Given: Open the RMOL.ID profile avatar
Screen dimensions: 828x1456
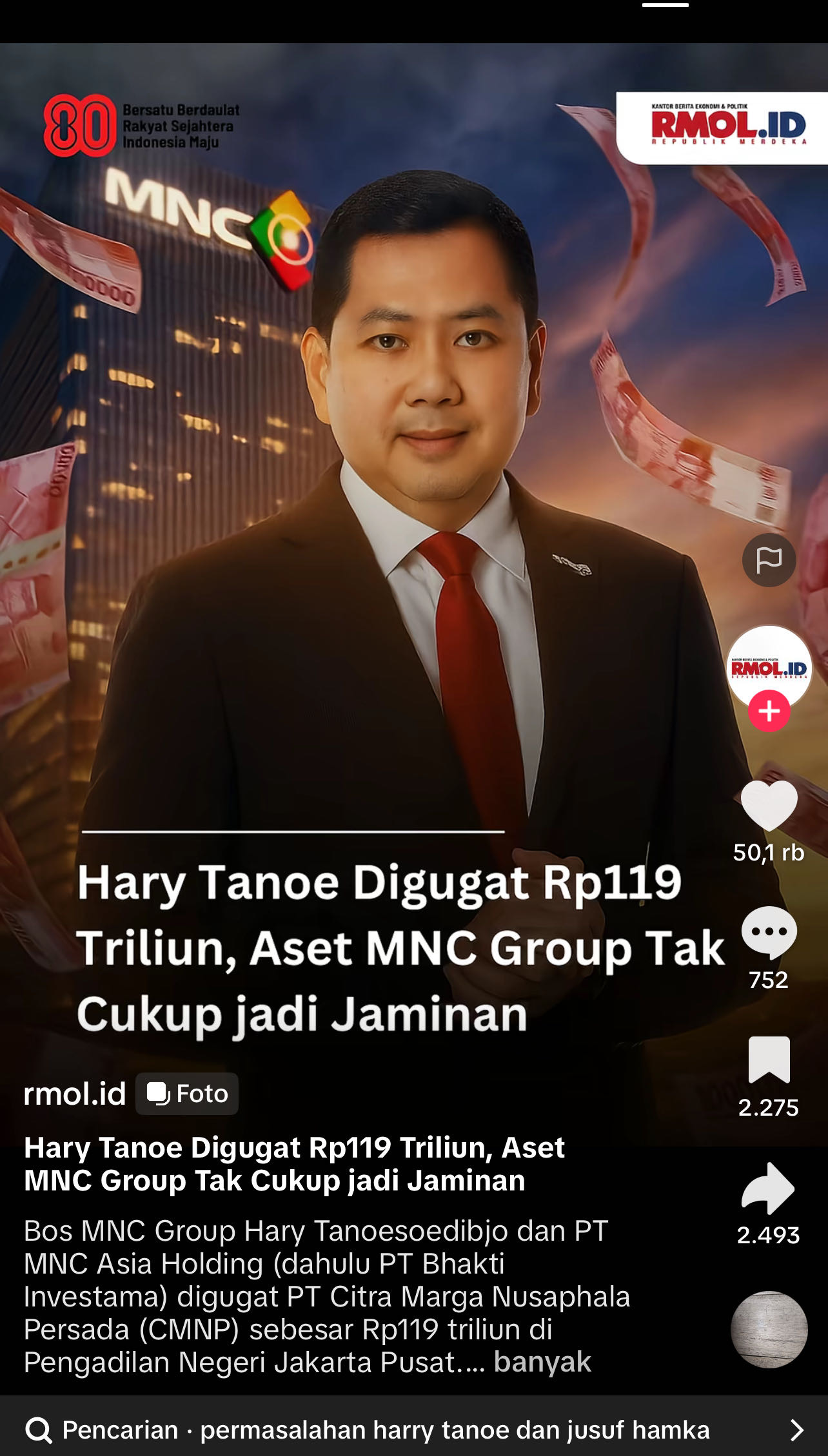Looking at the screenshot, I should (769, 664).
